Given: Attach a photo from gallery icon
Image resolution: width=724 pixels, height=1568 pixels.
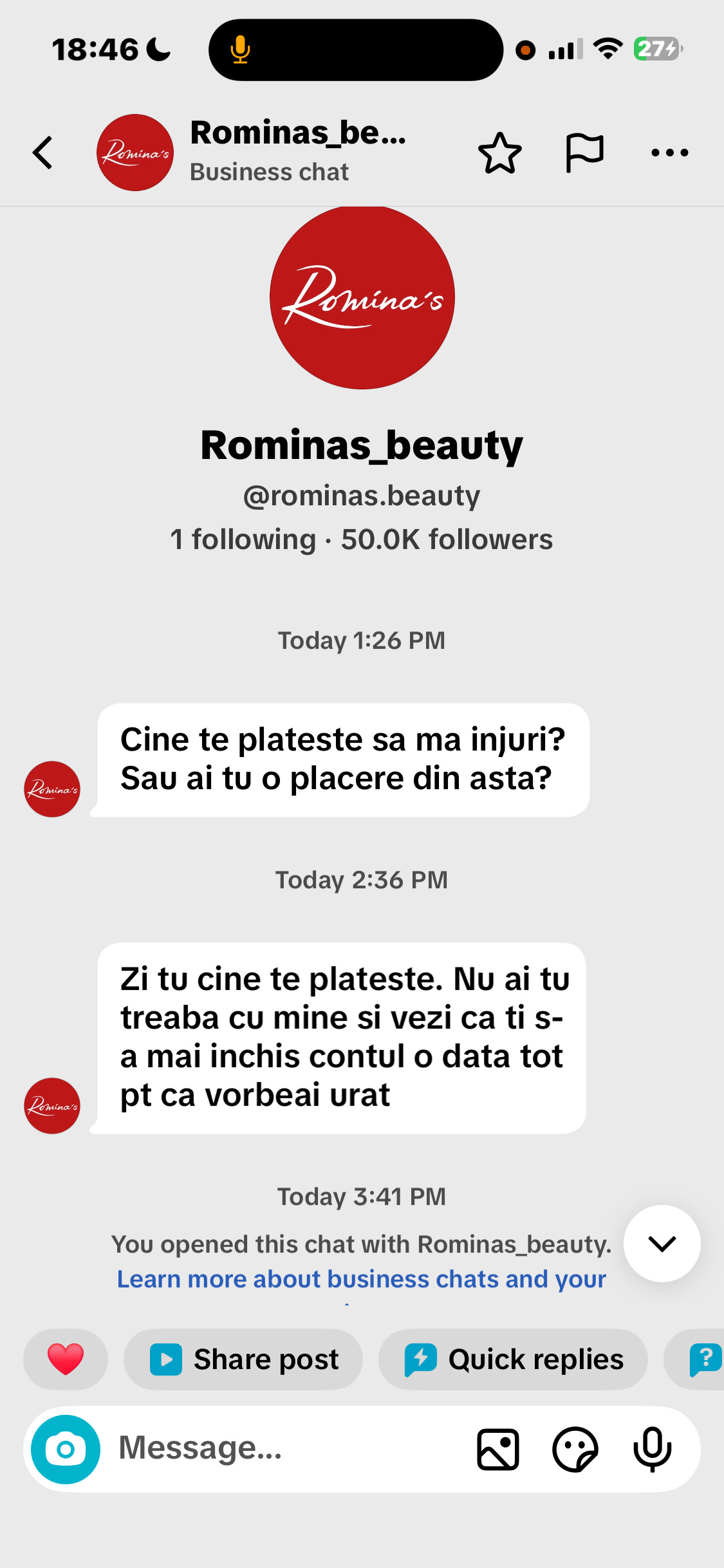Looking at the screenshot, I should (497, 1449).
